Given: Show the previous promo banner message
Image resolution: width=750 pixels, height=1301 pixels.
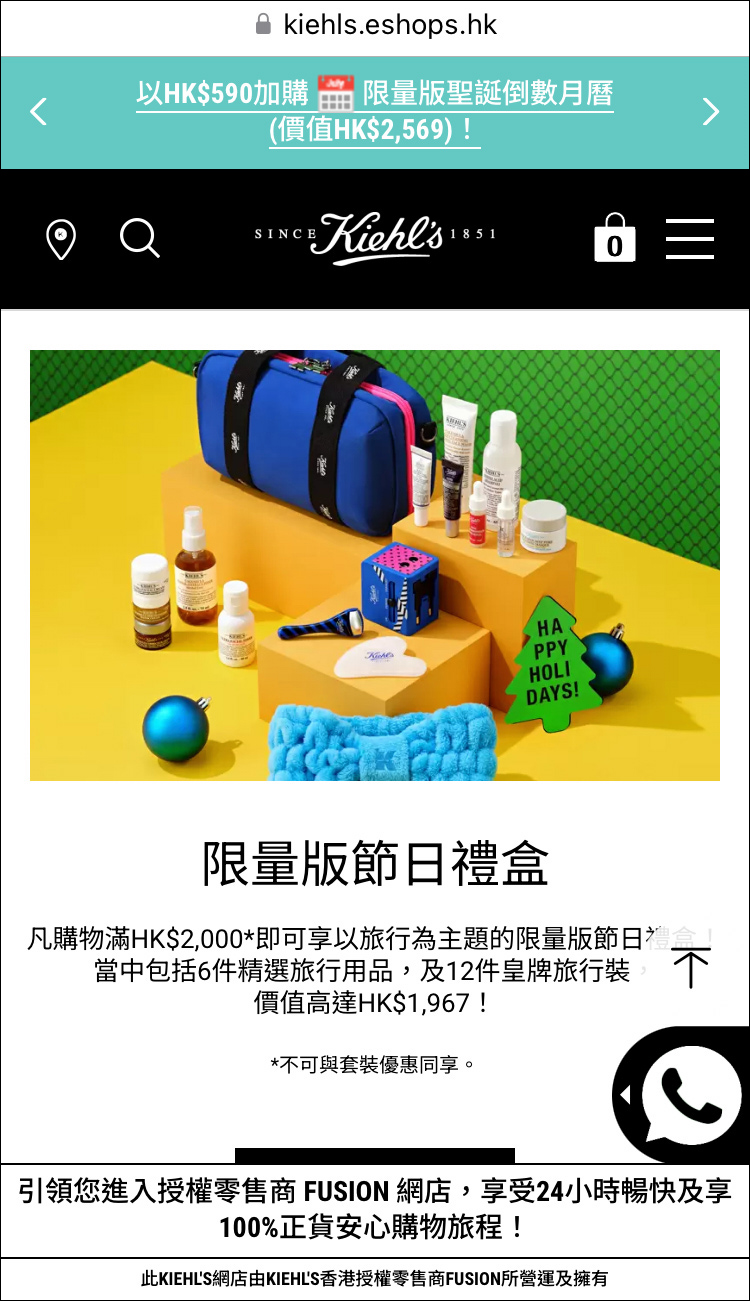Looking at the screenshot, I should click(x=39, y=112).
